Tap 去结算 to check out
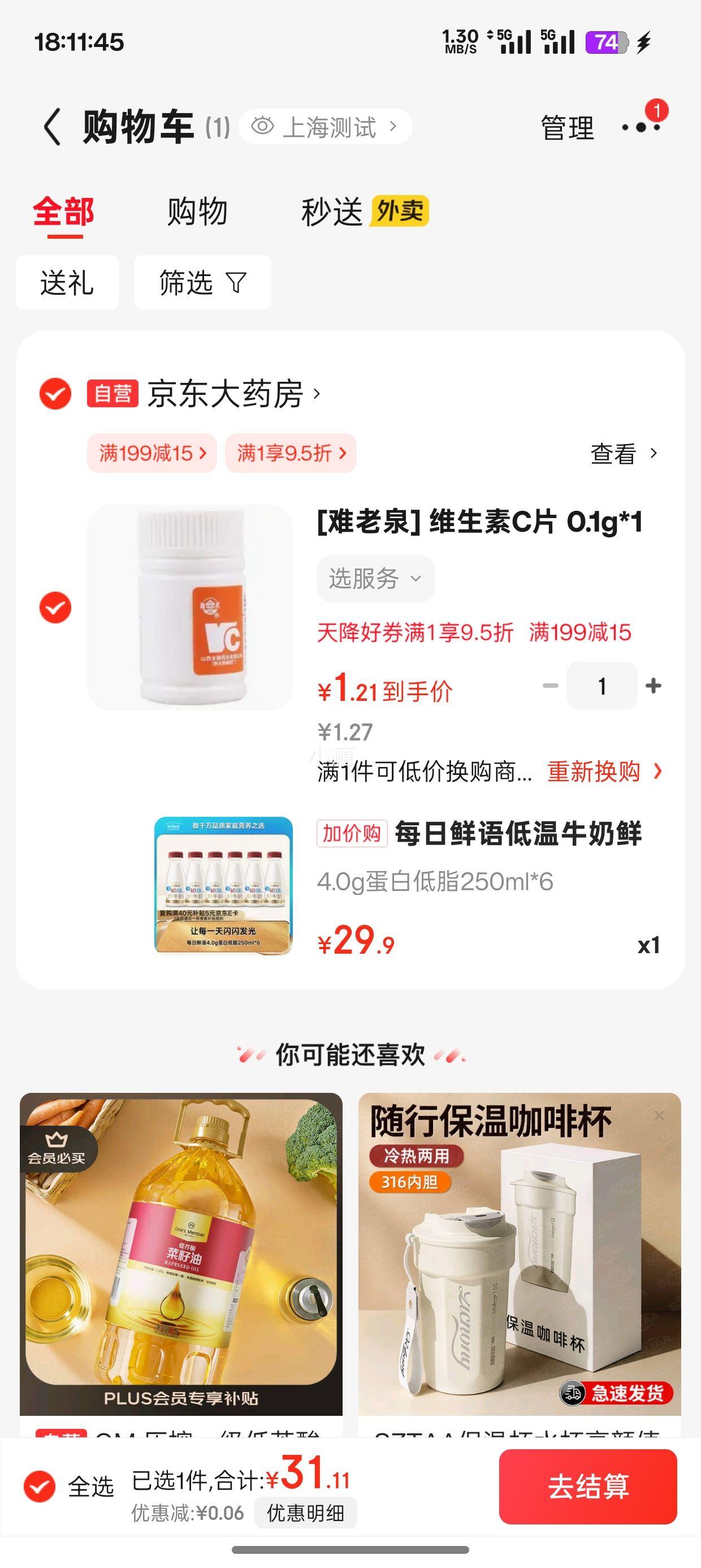Image resolution: width=701 pixels, height=1568 pixels. [588, 1487]
